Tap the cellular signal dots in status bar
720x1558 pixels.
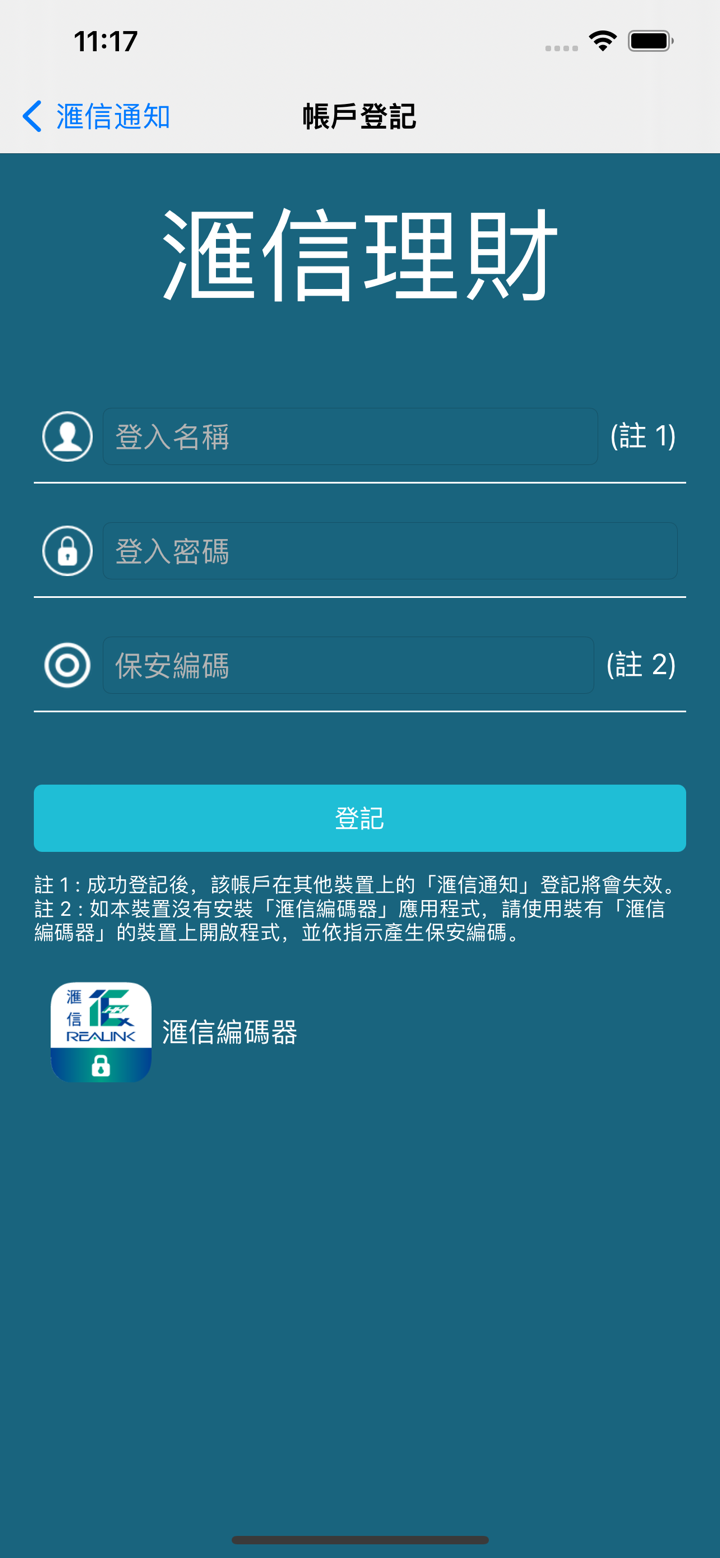click(x=559, y=46)
